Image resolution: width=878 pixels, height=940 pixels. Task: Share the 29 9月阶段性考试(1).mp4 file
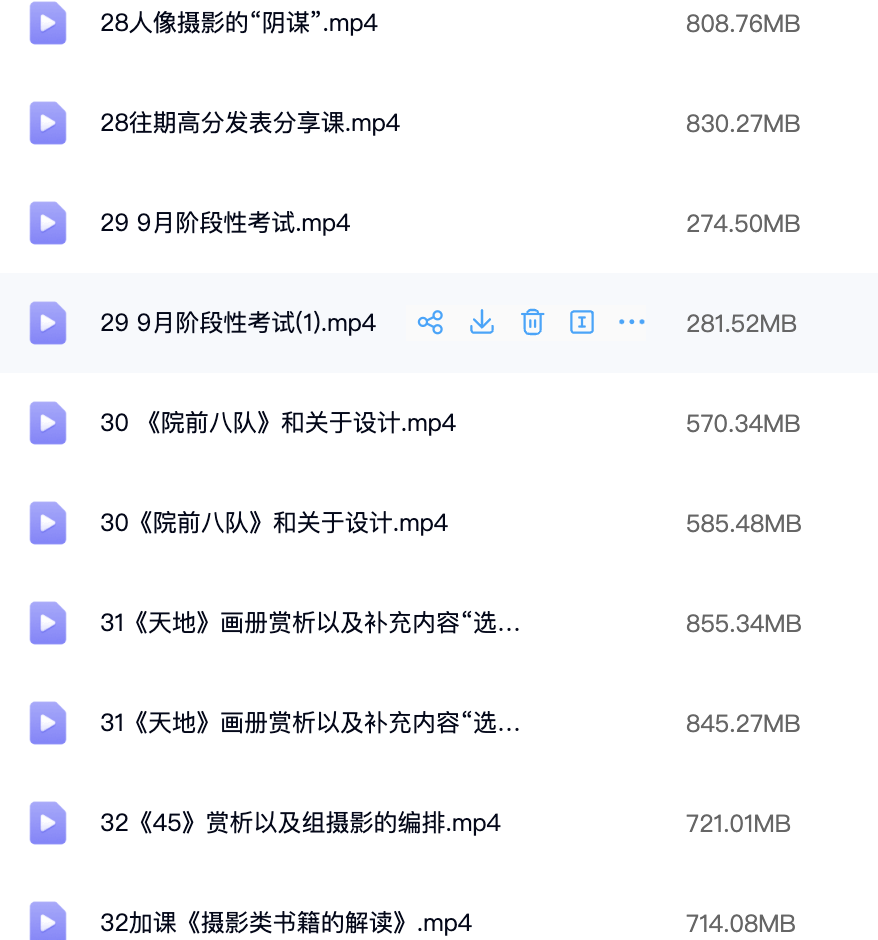[430, 322]
